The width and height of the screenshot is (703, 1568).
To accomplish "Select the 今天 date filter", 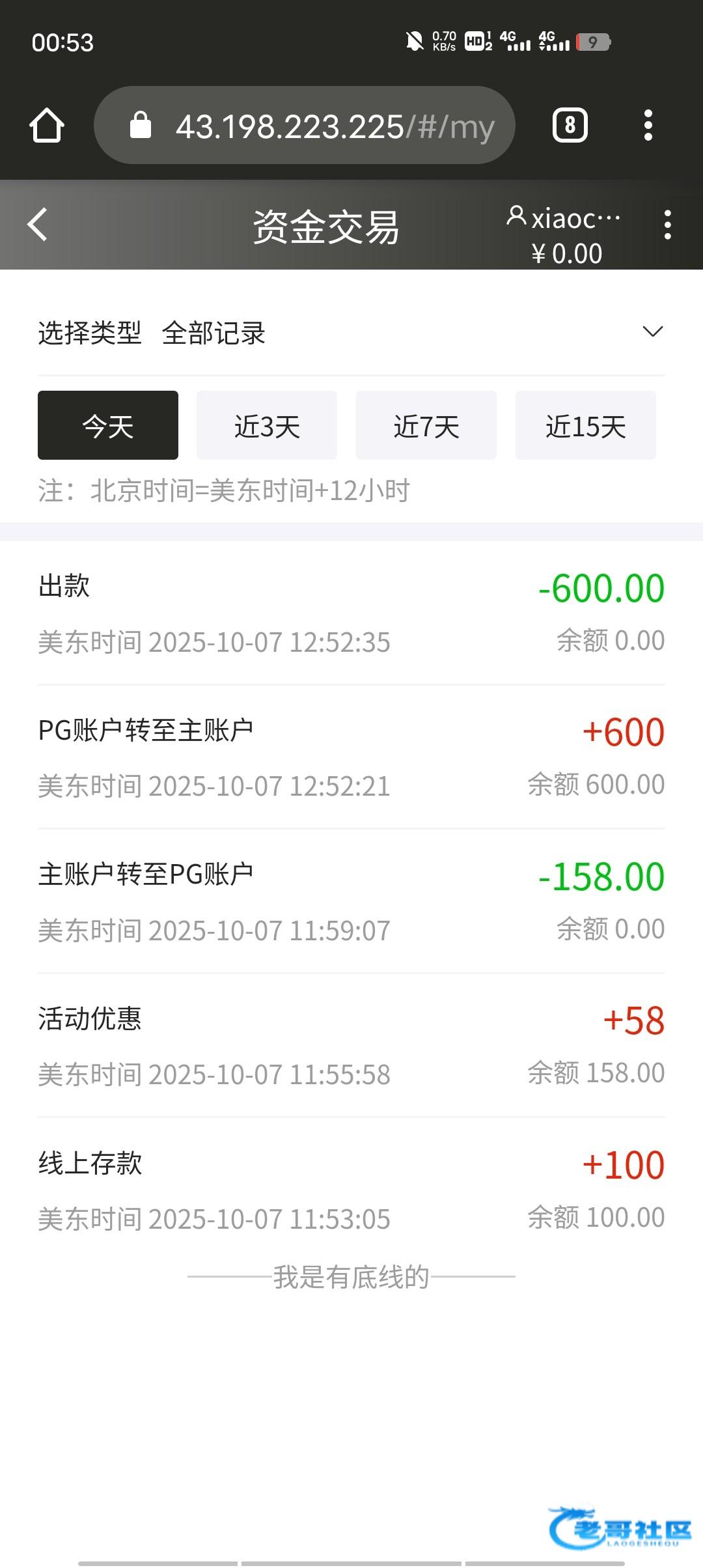I will (108, 426).
